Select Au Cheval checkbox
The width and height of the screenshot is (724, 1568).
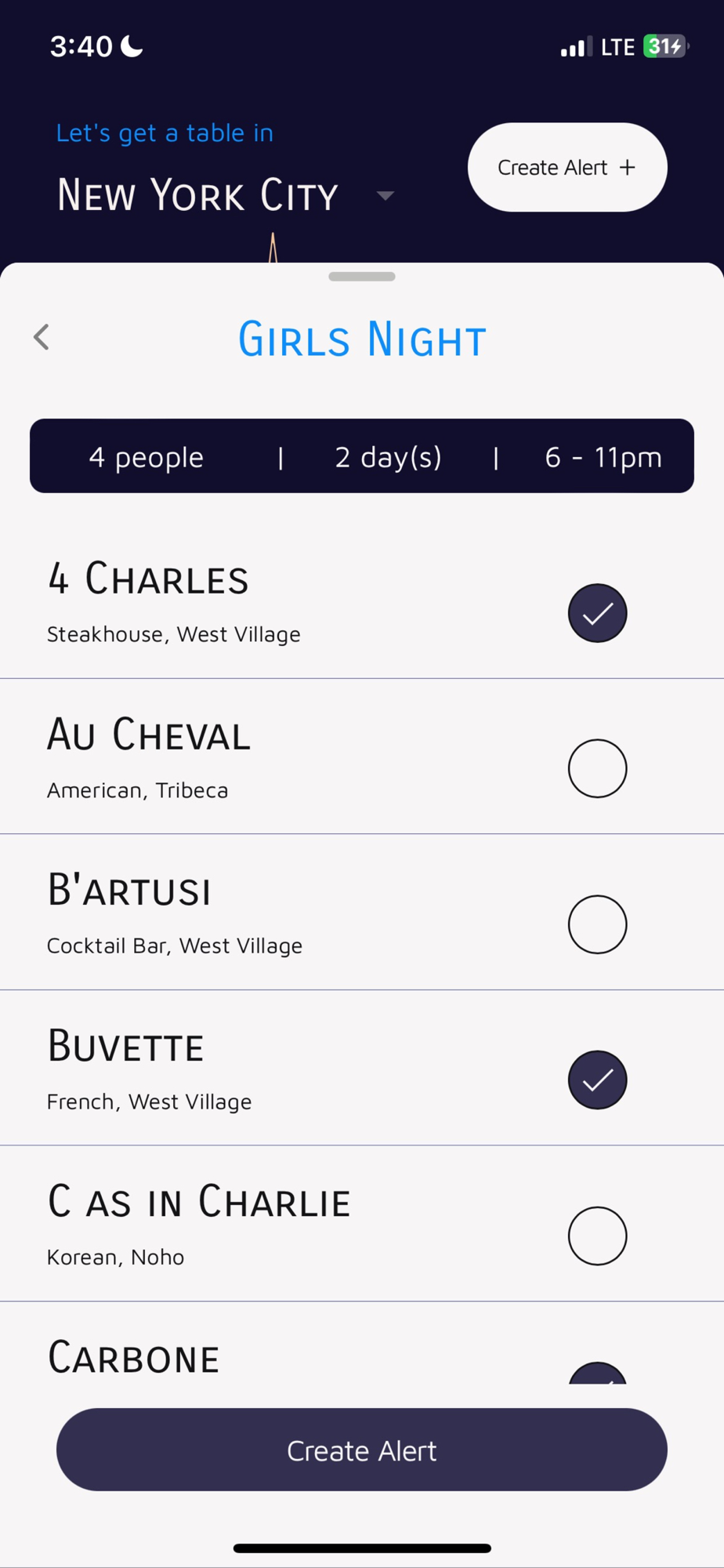(597, 768)
